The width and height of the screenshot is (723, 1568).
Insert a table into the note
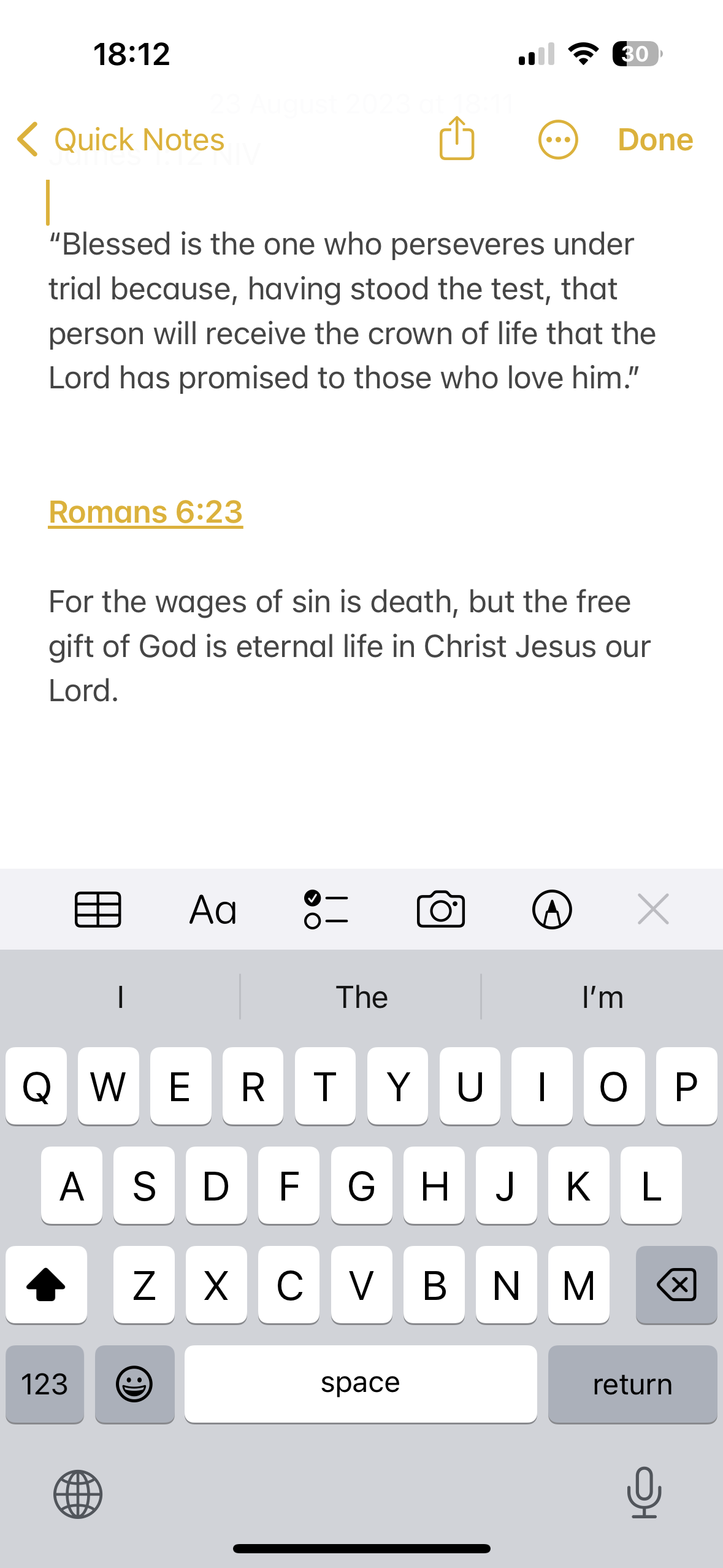point(98,909)
